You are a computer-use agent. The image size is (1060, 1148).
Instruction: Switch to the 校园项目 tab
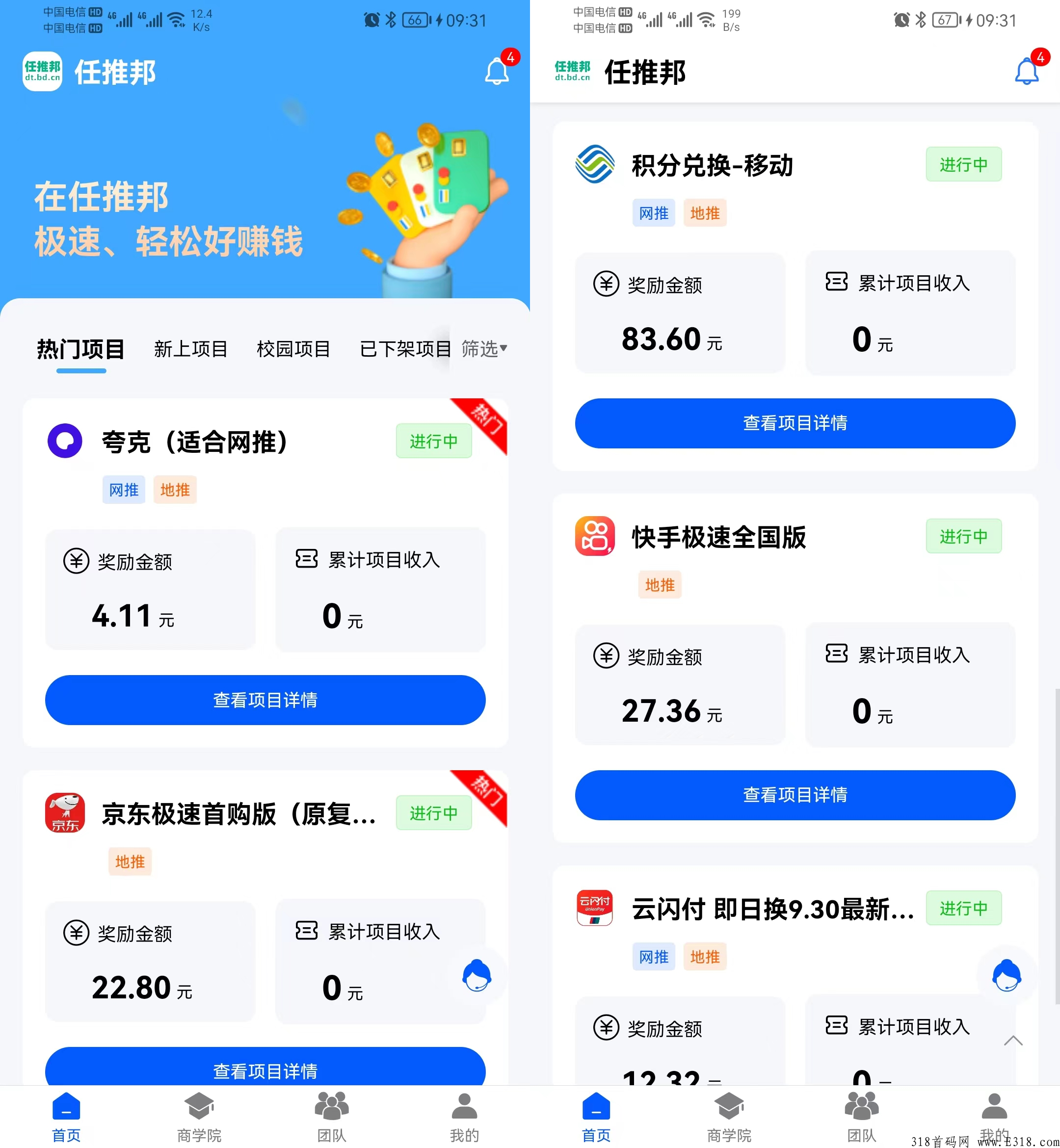click(293, 349)
